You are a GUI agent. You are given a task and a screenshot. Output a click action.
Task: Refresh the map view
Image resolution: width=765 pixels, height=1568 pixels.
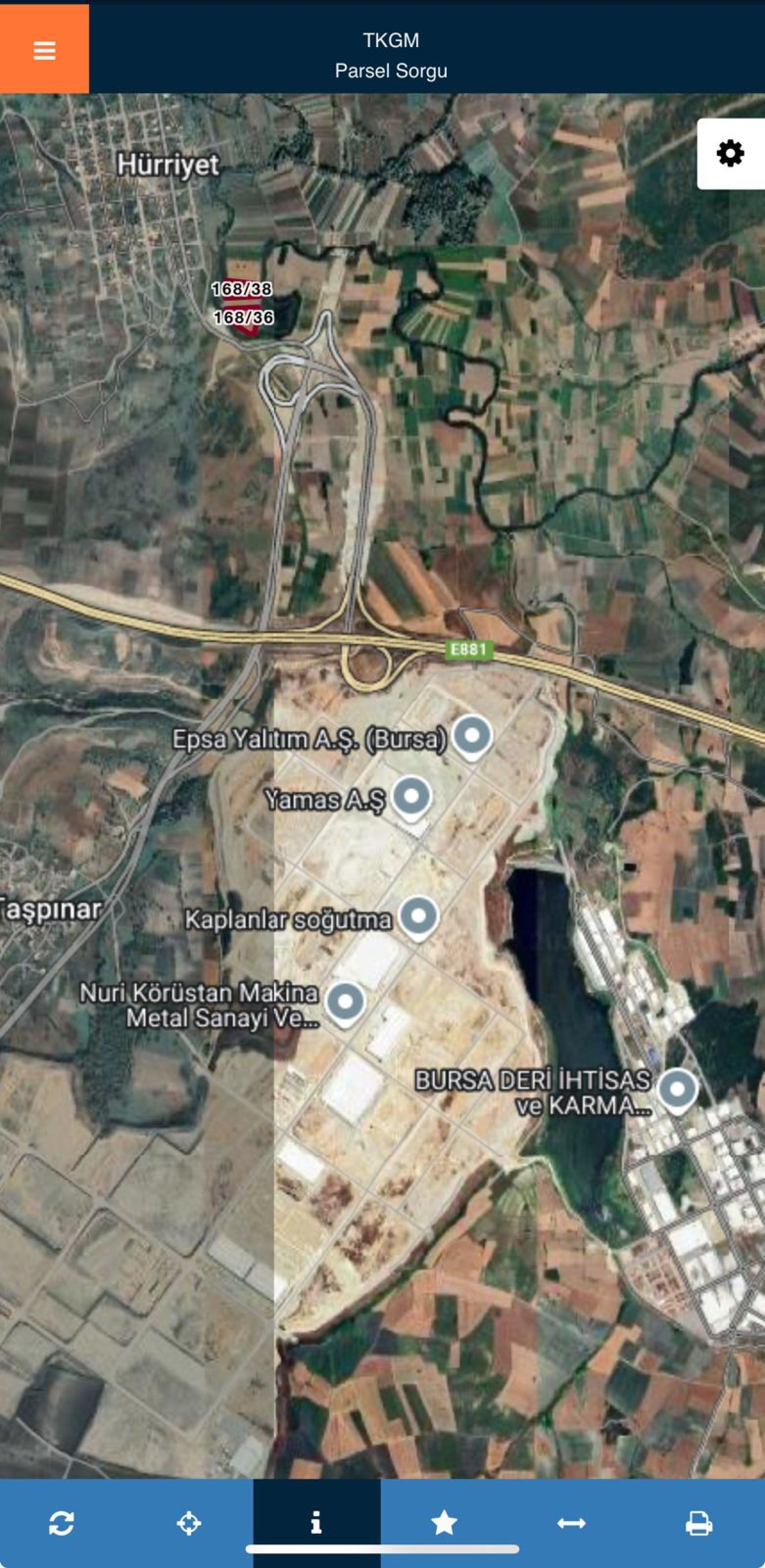(x=61, y=1523)
